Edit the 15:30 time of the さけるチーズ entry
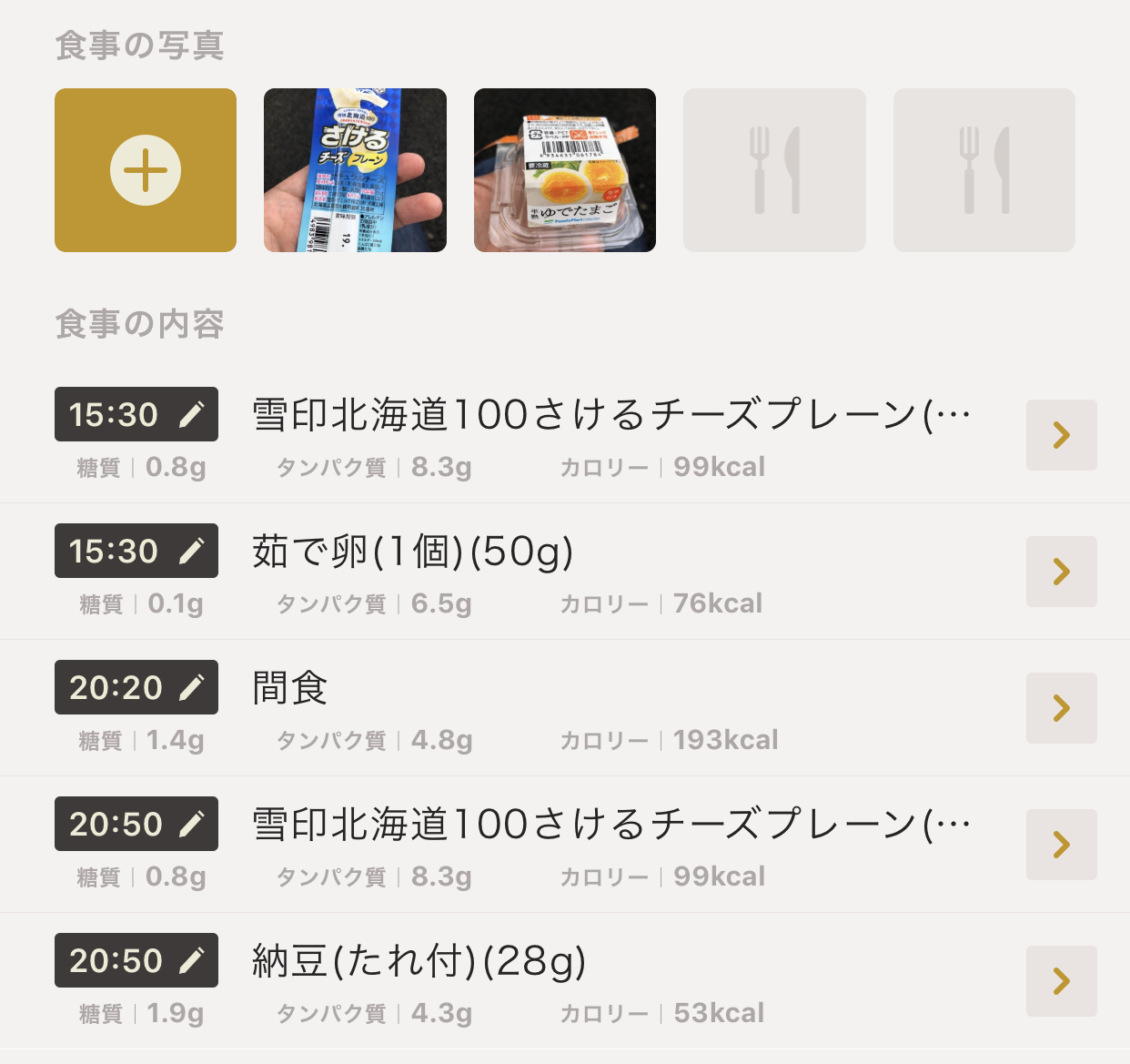The image size is (1130, 1064). (x=136, y=414)
